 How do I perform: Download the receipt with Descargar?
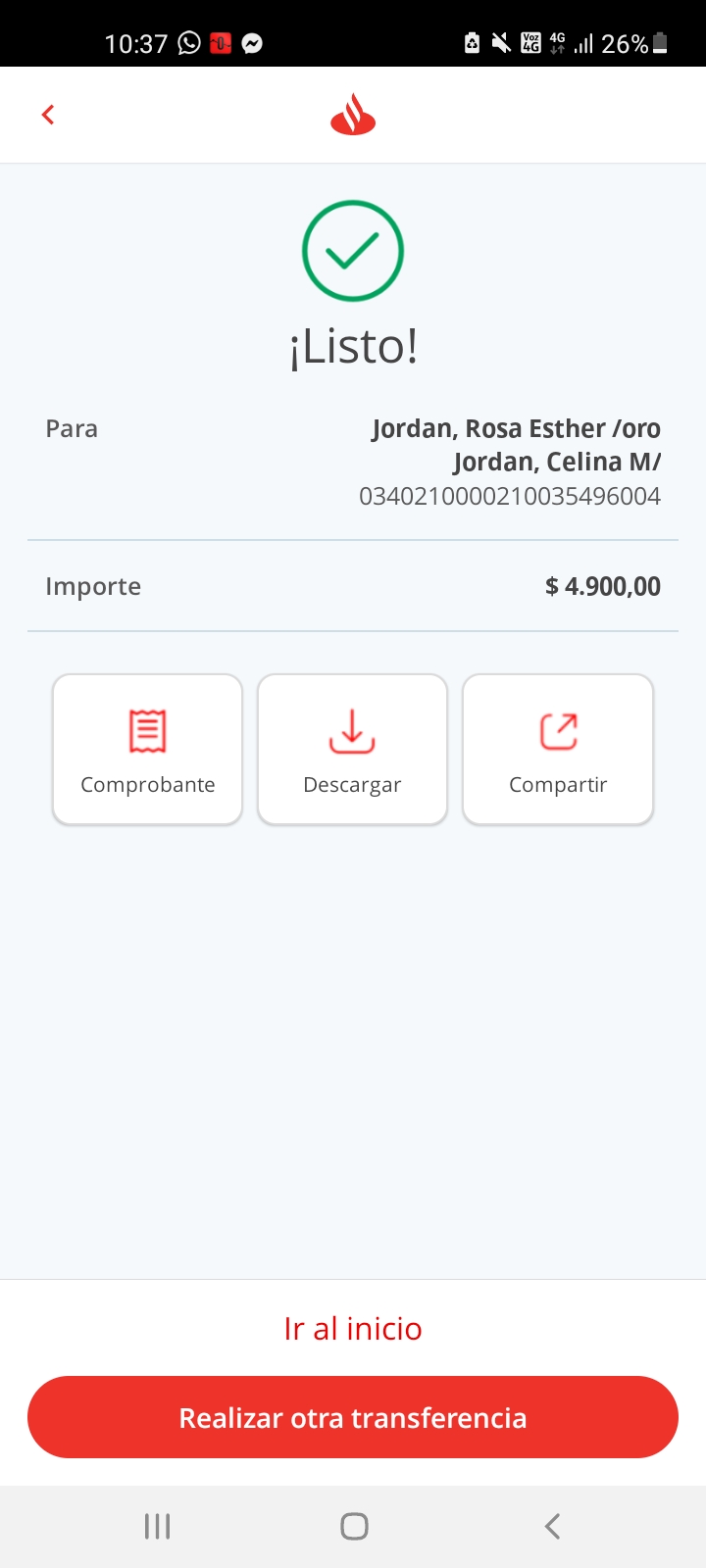click(352, 750)
